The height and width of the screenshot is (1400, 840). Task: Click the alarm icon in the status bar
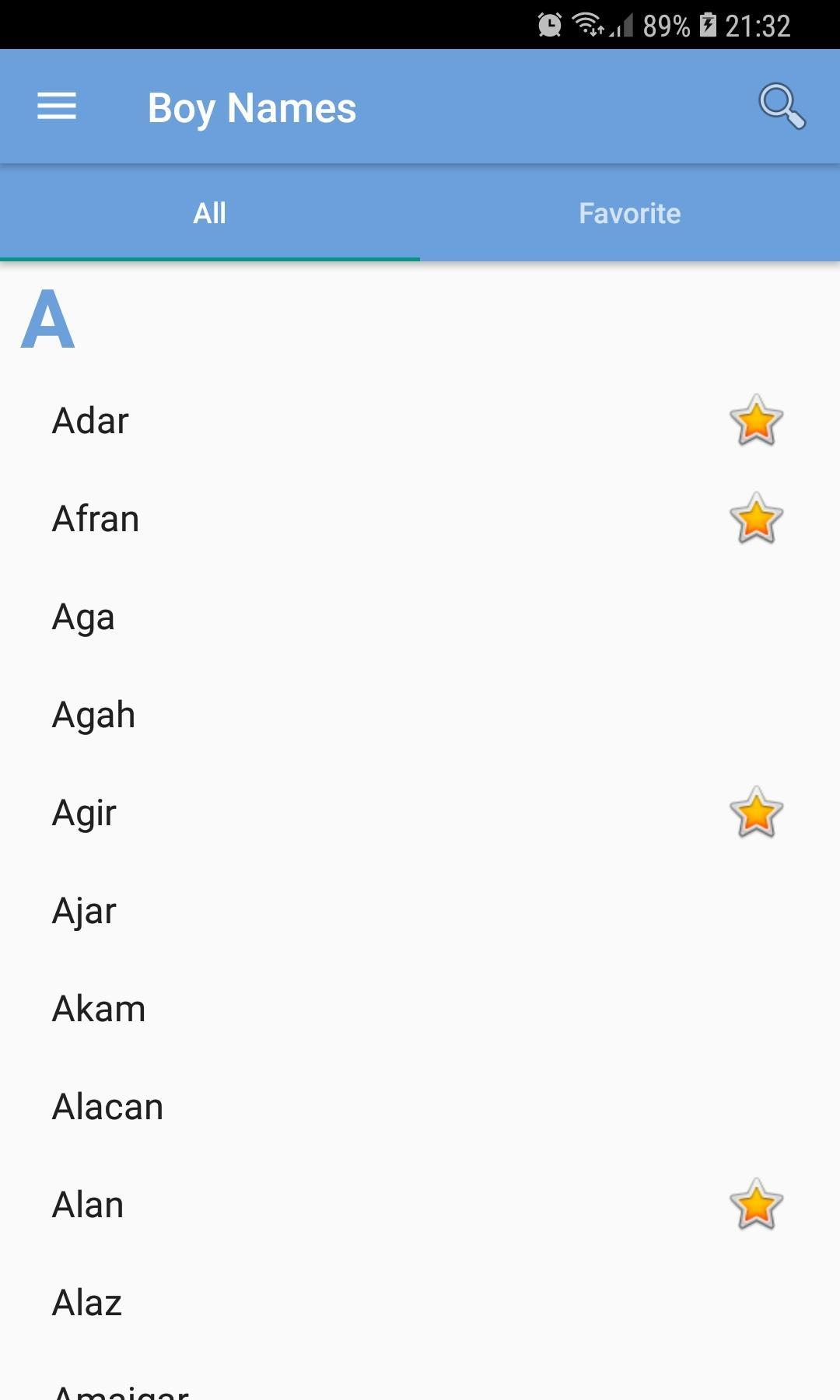[550, 24]
